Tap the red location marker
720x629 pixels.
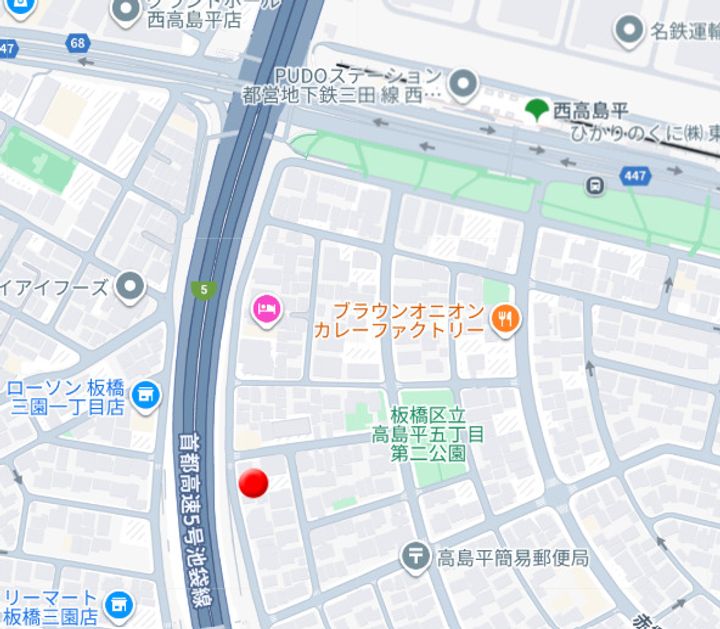click(x=254, y=483)
